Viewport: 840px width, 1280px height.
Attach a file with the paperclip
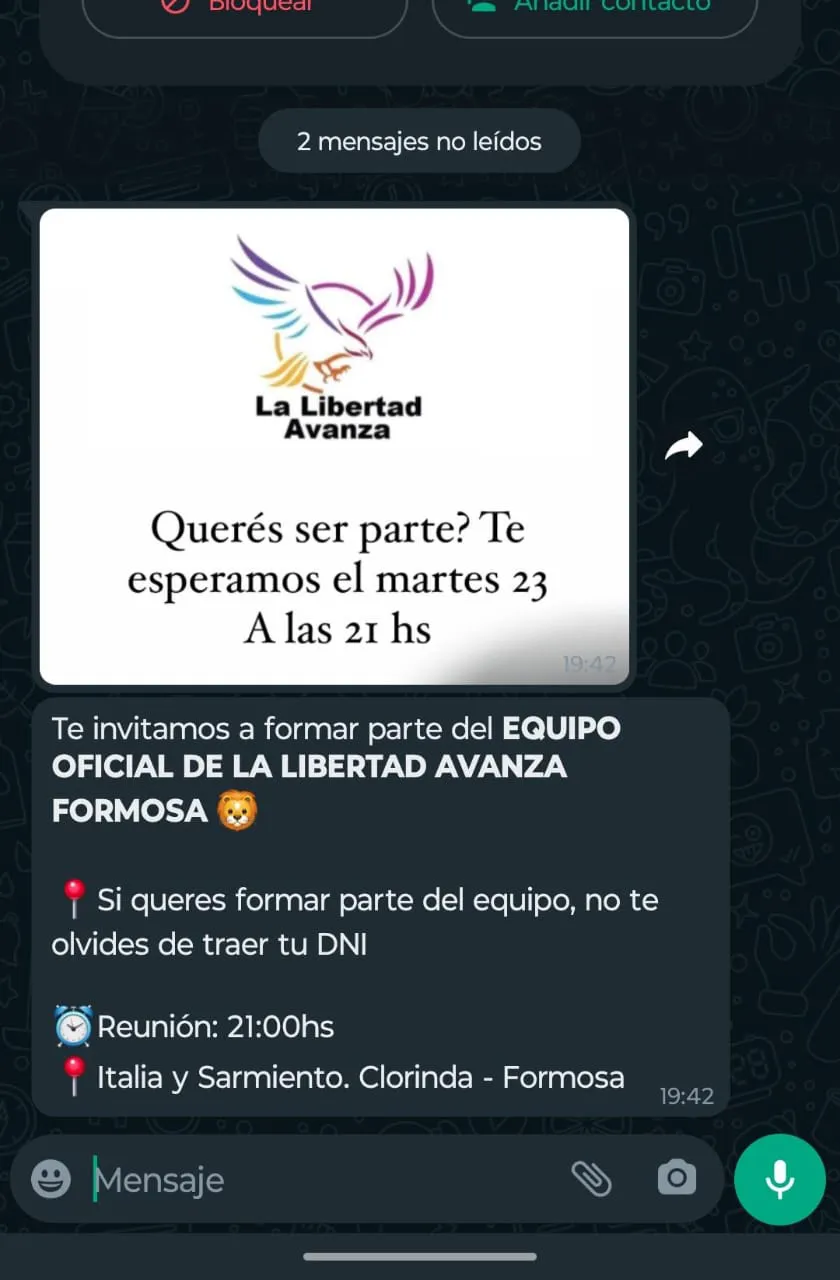(591, 1179)
